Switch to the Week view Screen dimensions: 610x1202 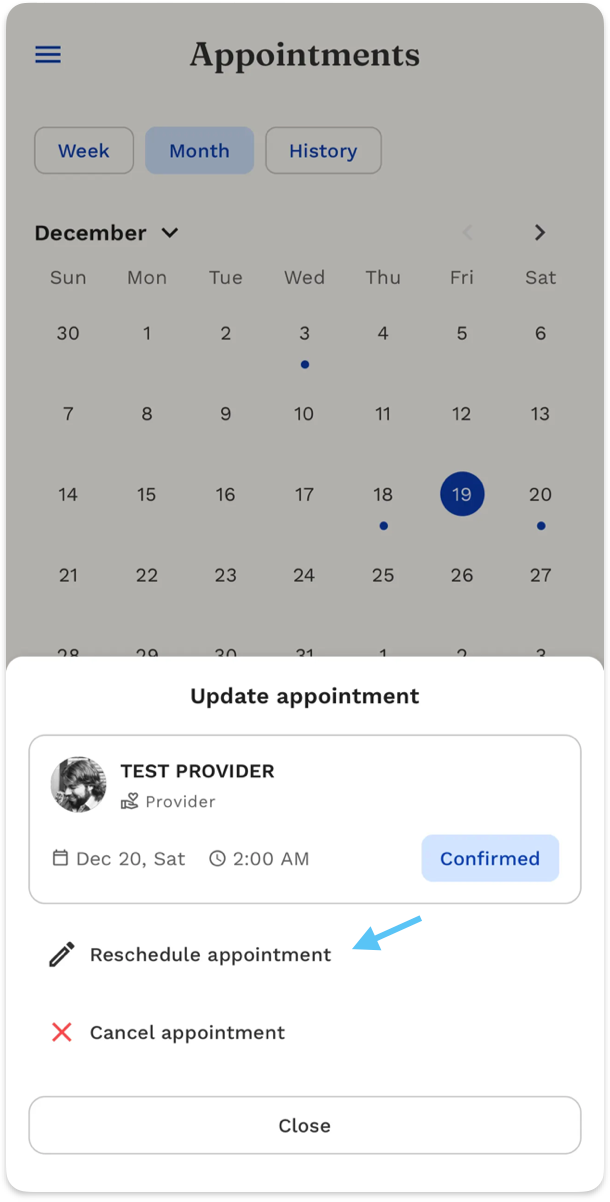(x=84, y=151)
